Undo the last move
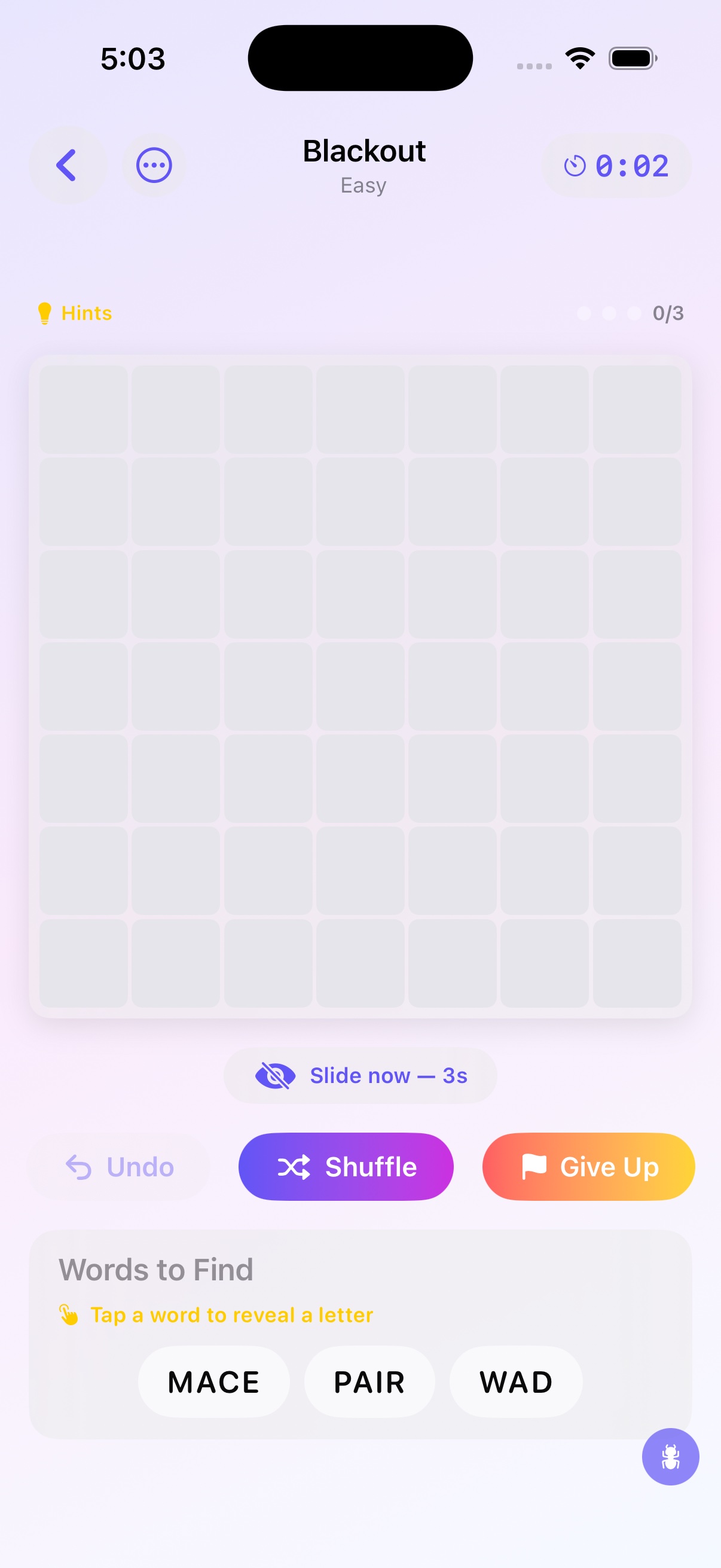 point(120,1166)
